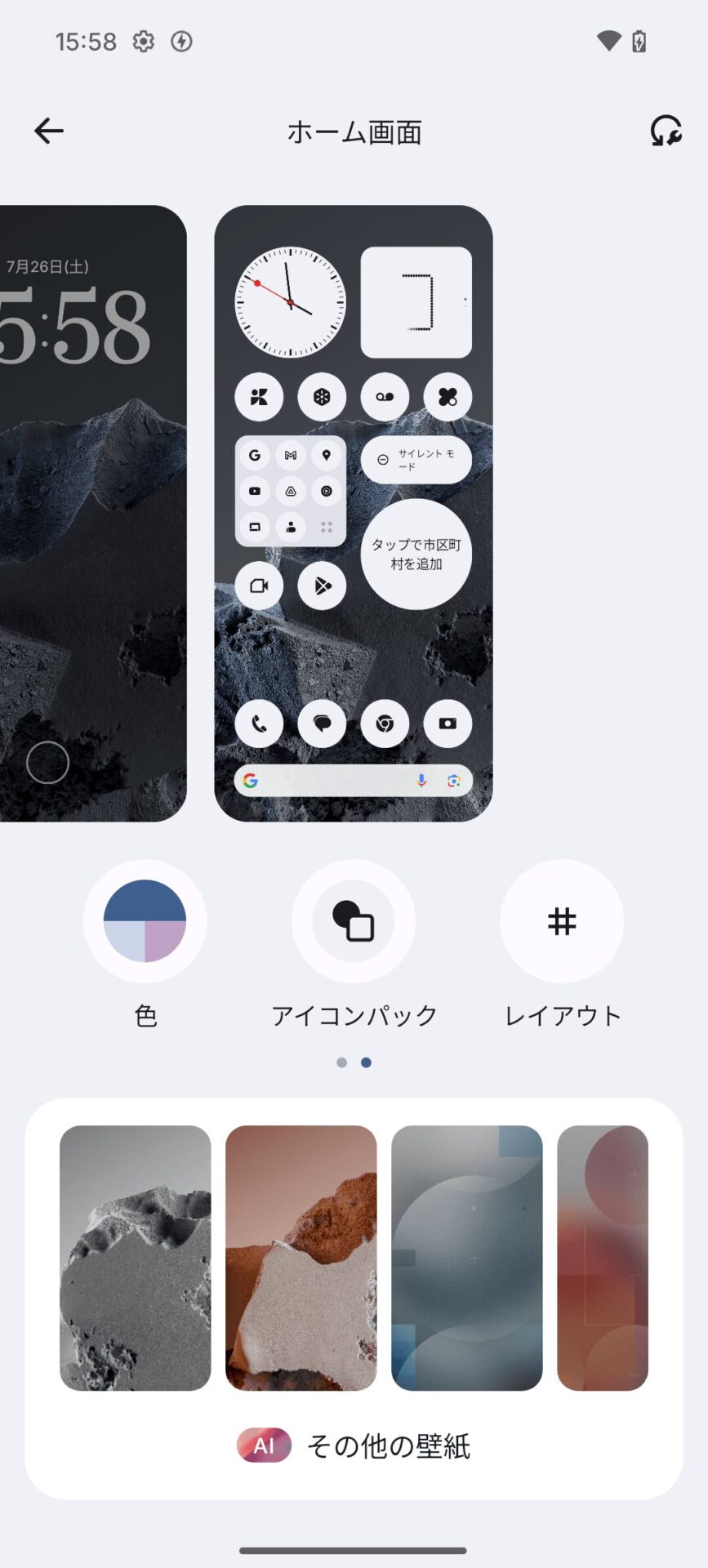Image resolution: width=708 pixels, height=1568 pixels.
Task: Select the gray rock wallpaper
Action: (136, 1258)
